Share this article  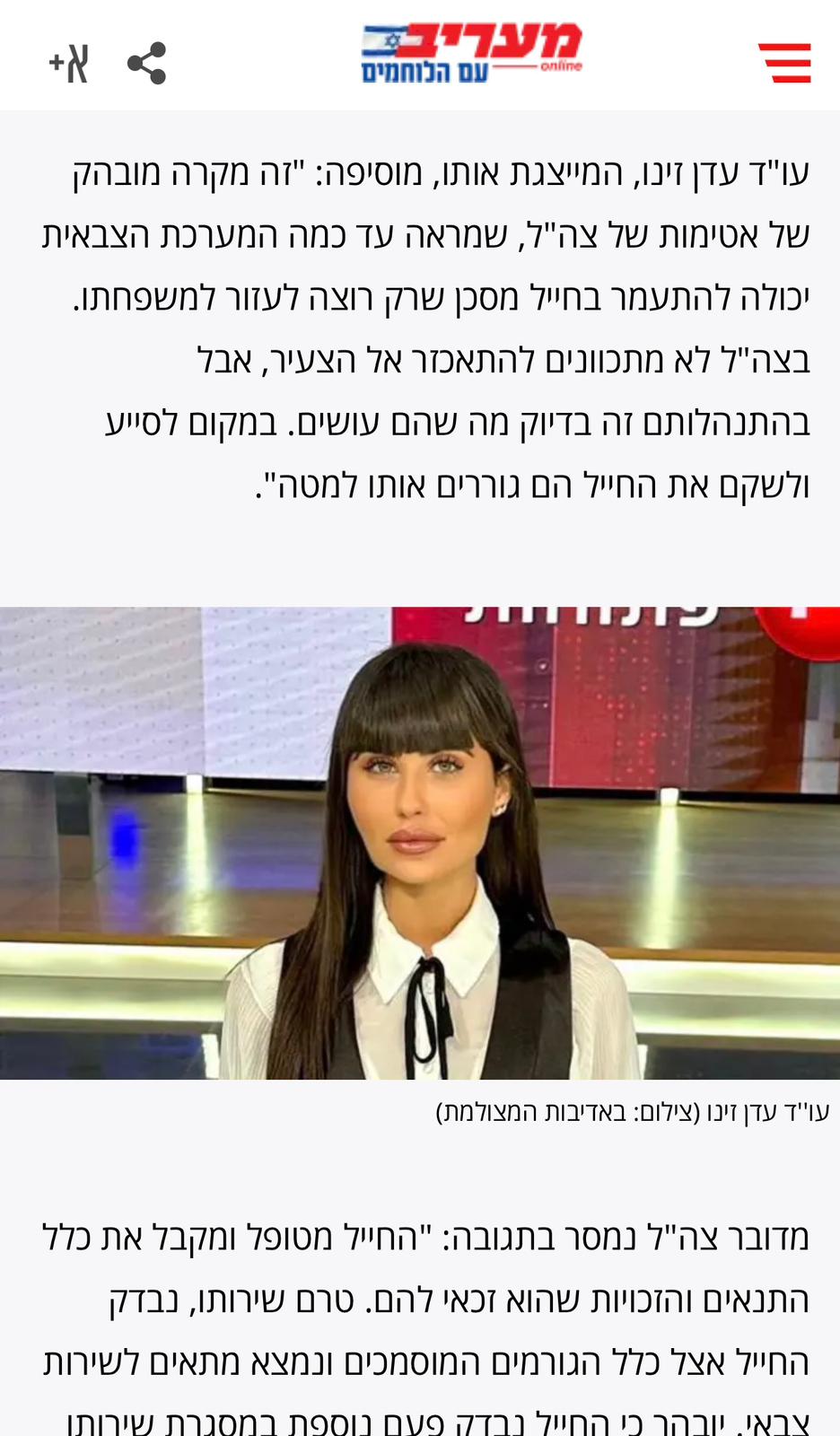click(x=146, y=63)
